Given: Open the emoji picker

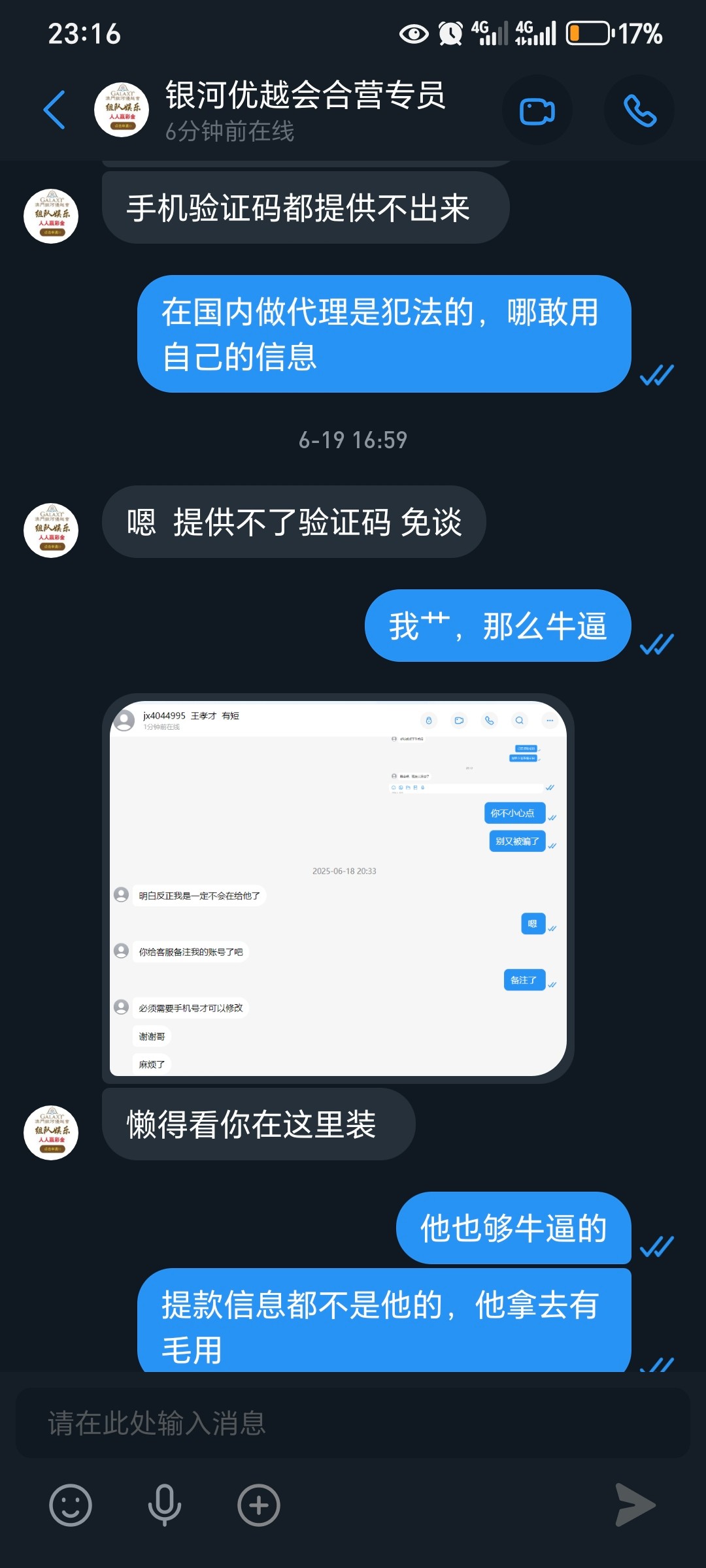Looking at the screenshot, I should (x=71, y=1505).
